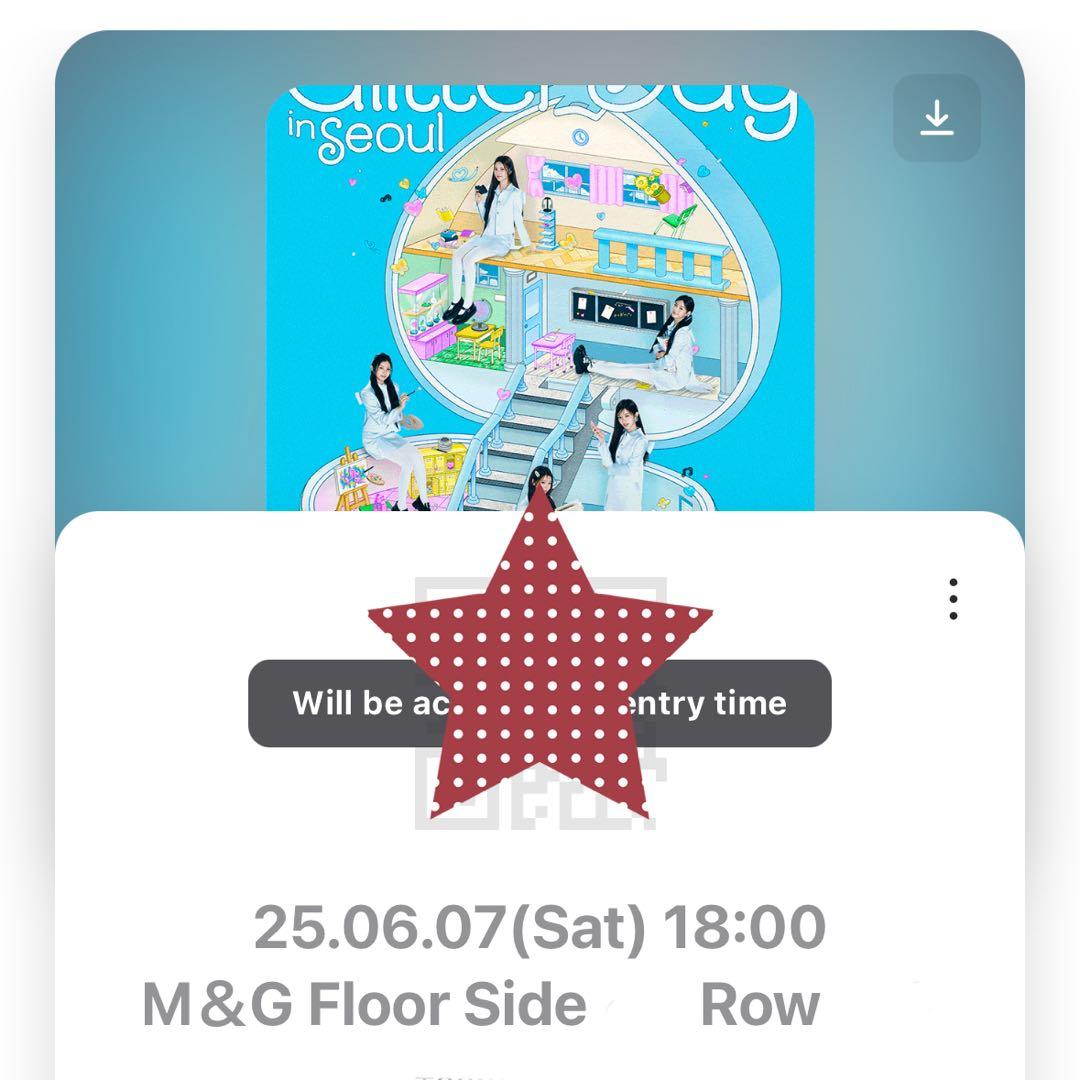Download the ticket image

(x=936, y=118)
